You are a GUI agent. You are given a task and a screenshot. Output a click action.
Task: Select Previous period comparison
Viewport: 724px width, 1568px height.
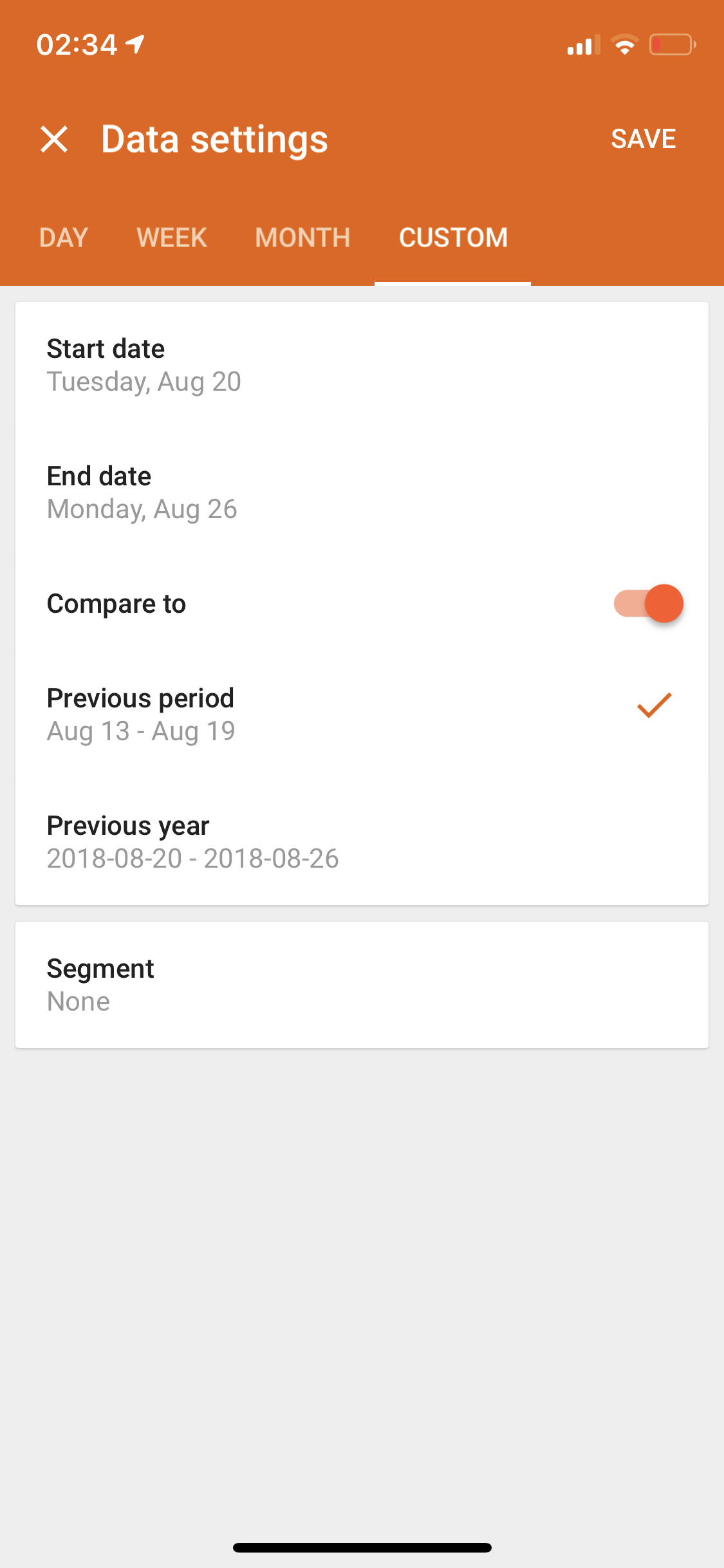(x=362, y=714)
